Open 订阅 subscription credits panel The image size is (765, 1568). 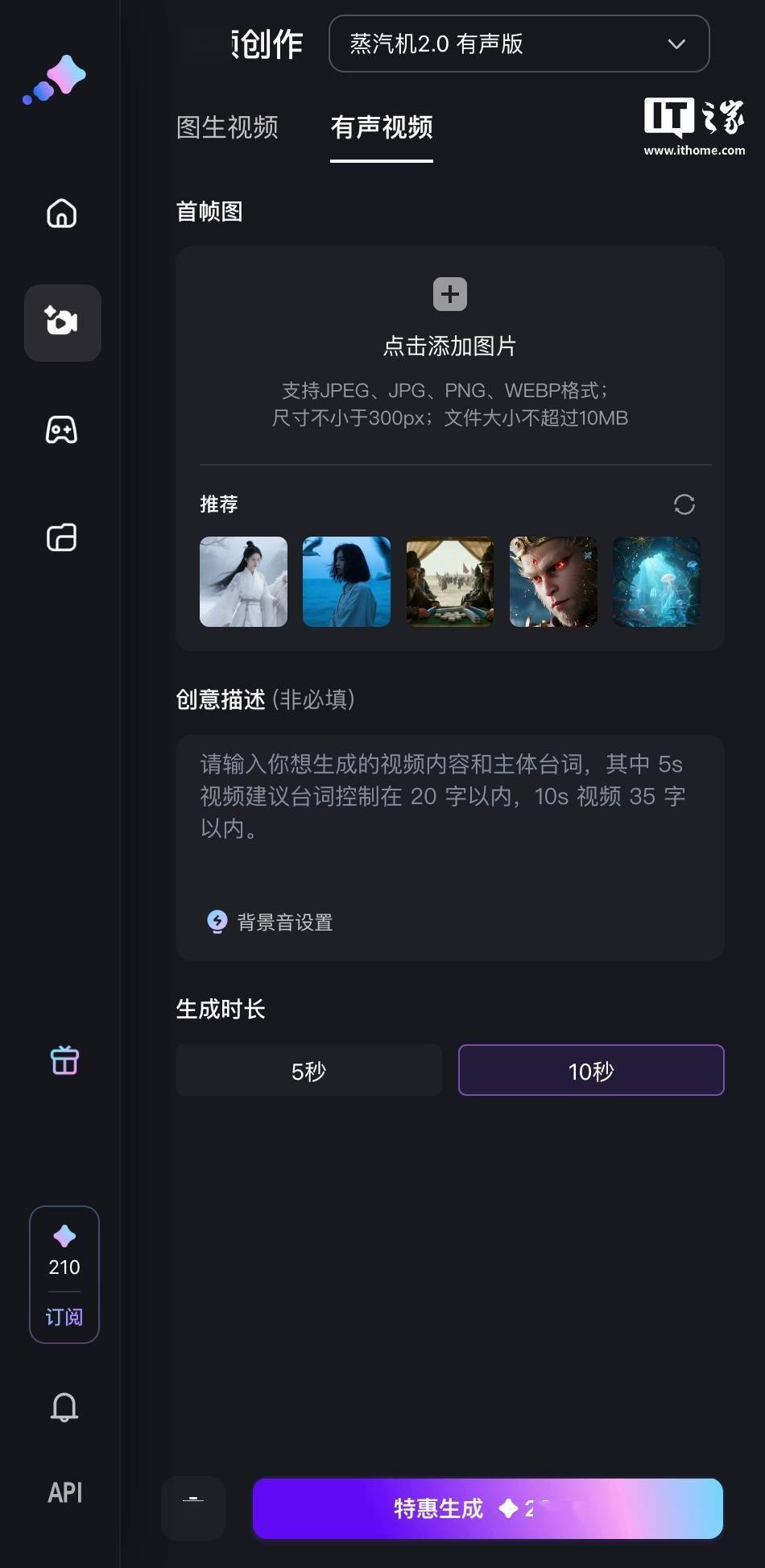[64, 1317]
